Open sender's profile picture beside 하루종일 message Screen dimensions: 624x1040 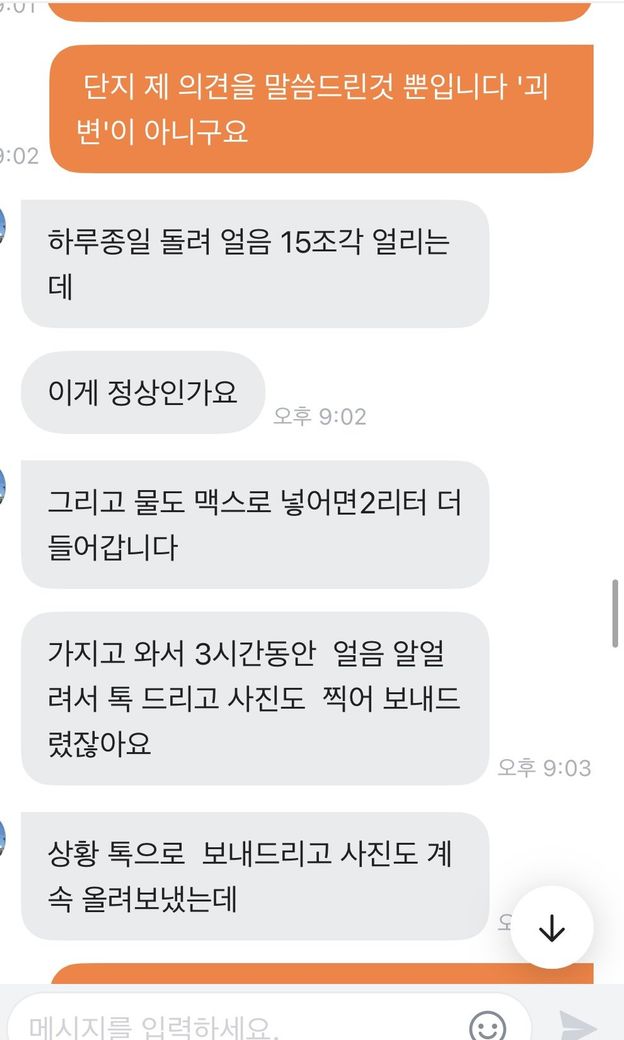(4, 224)
